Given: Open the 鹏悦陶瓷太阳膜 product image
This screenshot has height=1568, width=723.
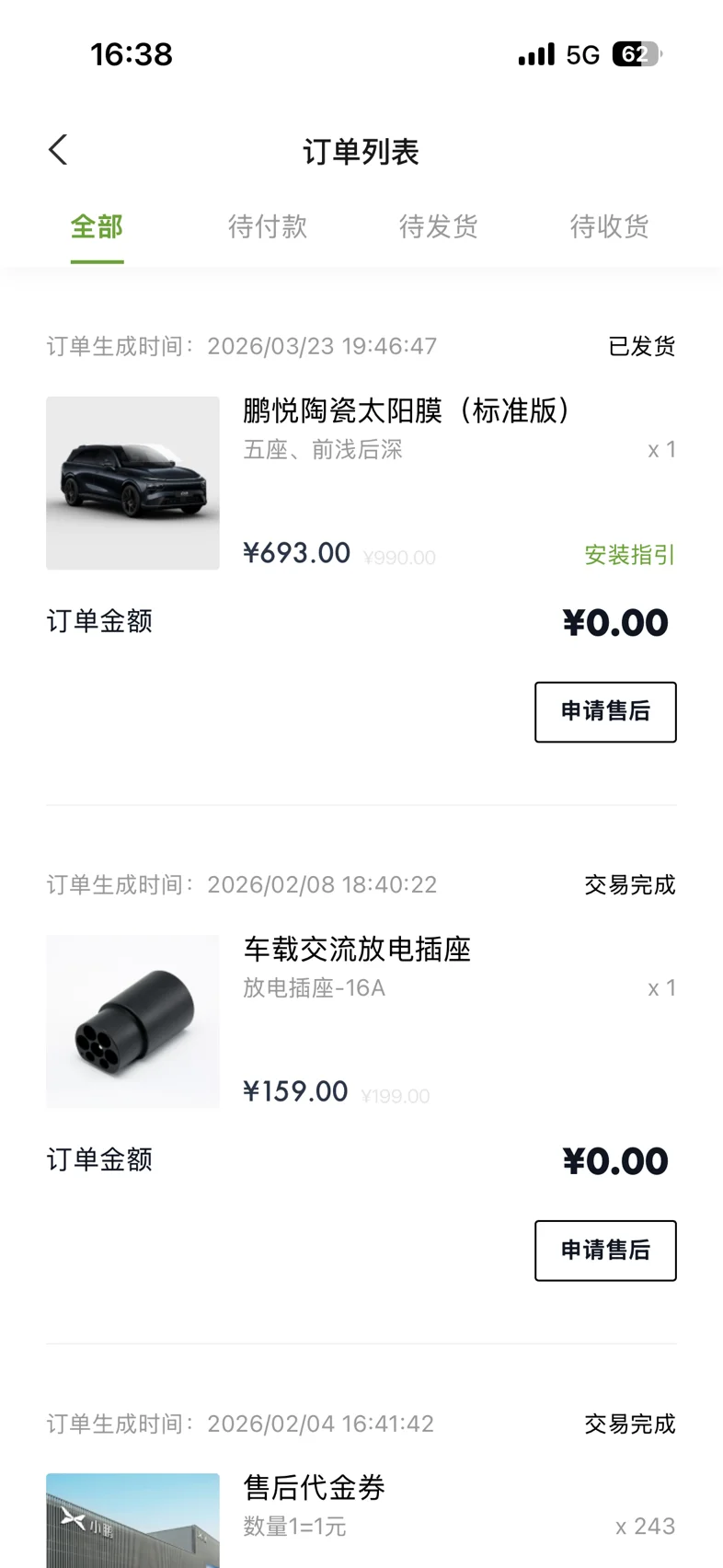Looking at the screenshot, I should (133, 483).
